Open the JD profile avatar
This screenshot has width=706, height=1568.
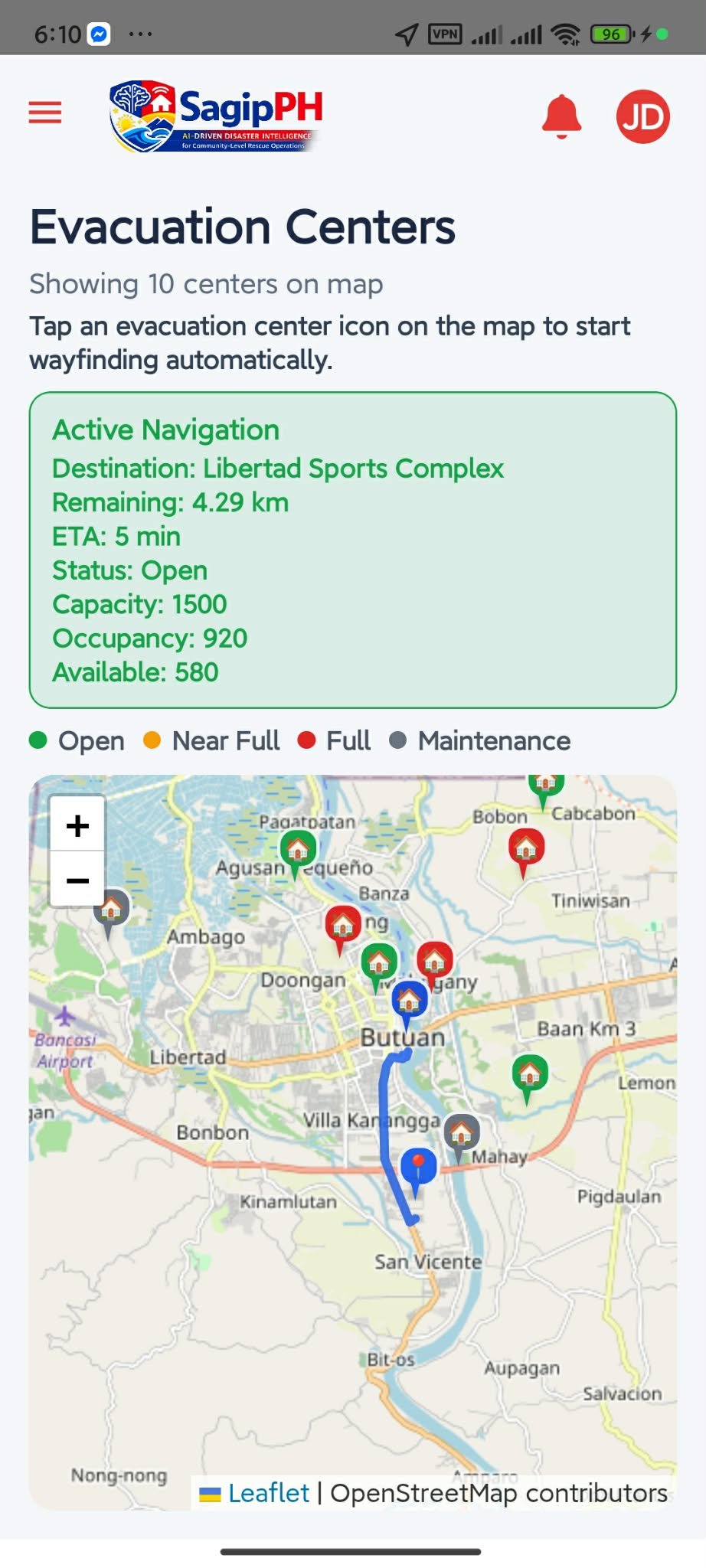click(642, 116)
